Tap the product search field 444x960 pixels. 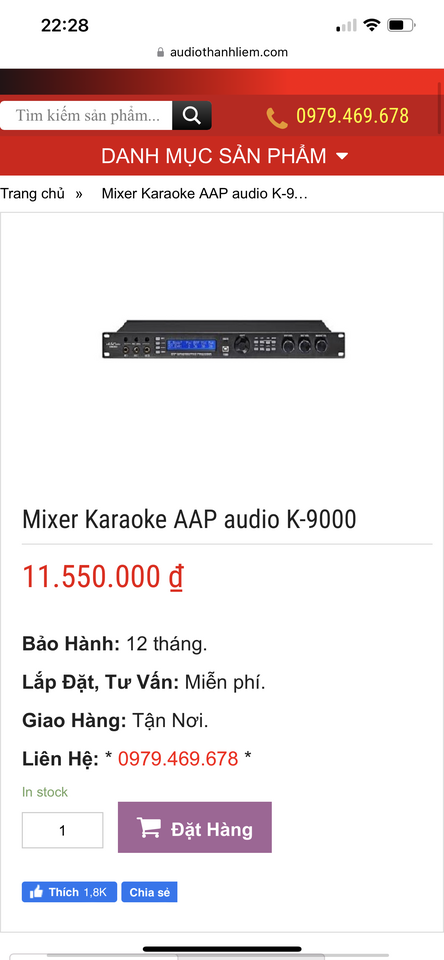(86, 116)
